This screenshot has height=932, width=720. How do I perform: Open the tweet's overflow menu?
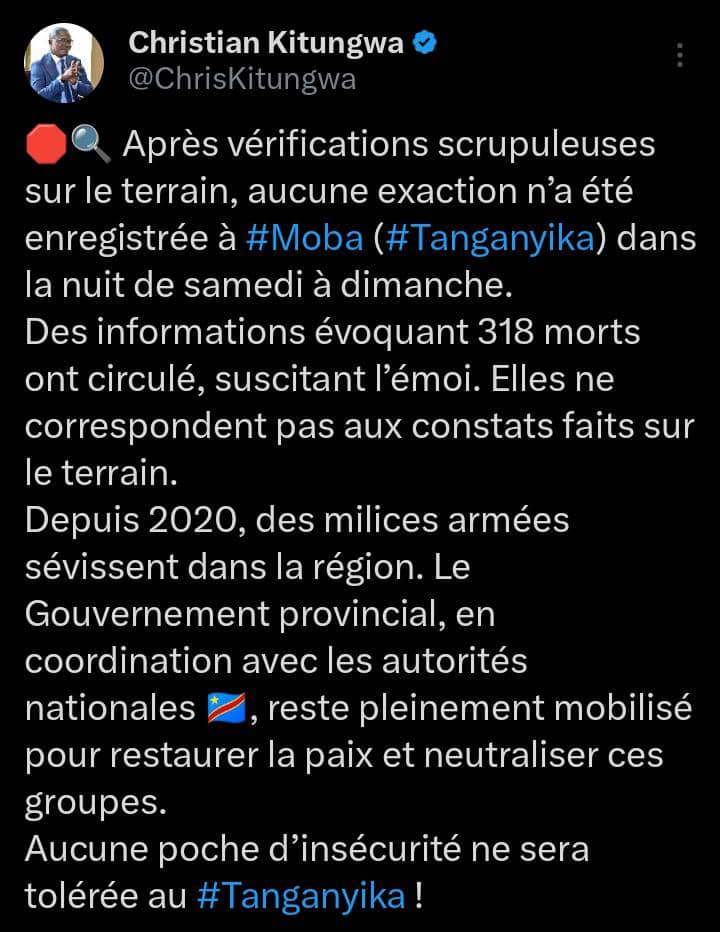(680, 54)
